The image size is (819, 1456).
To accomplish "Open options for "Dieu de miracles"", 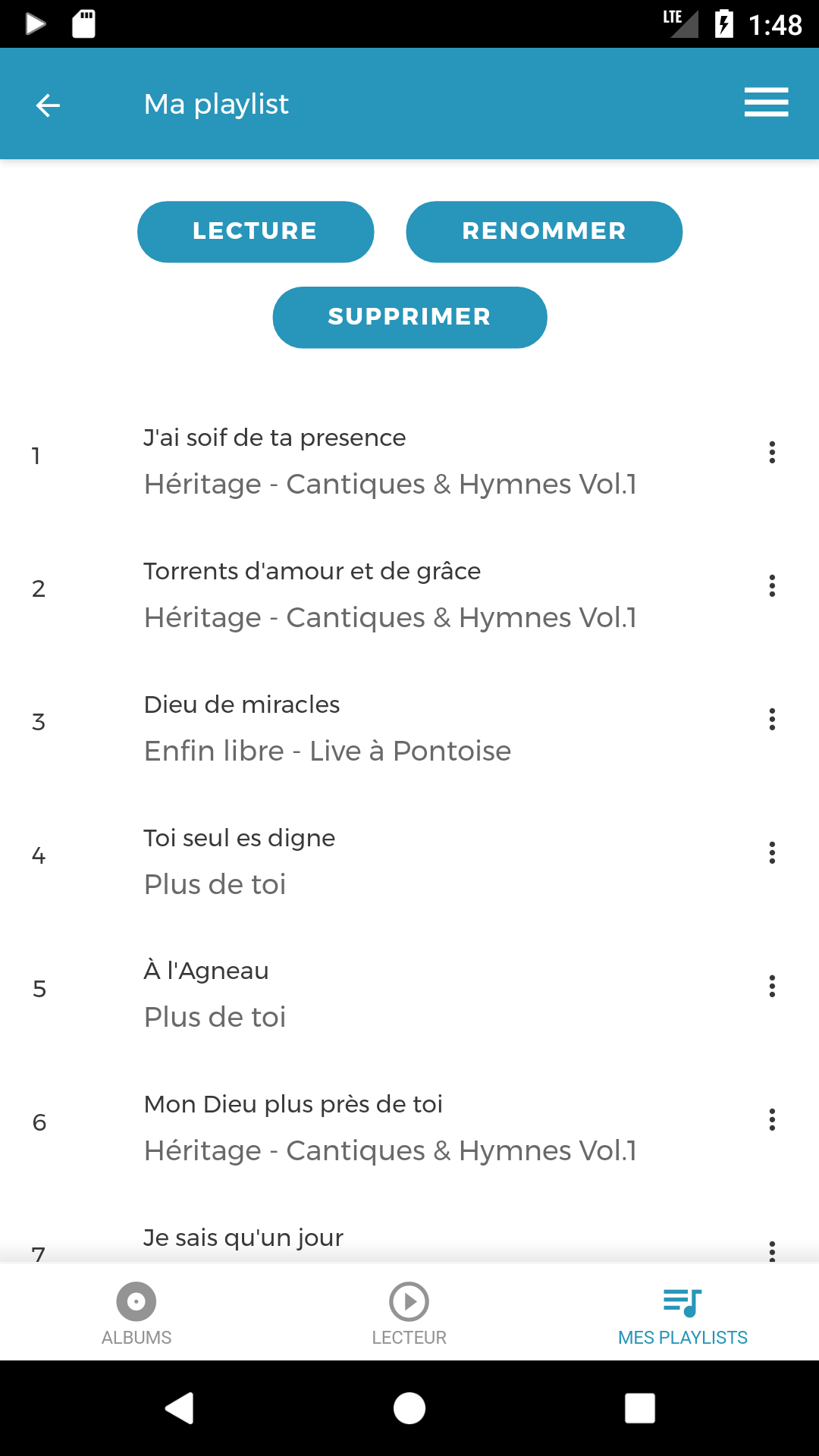I will click(x=772, y=720).
